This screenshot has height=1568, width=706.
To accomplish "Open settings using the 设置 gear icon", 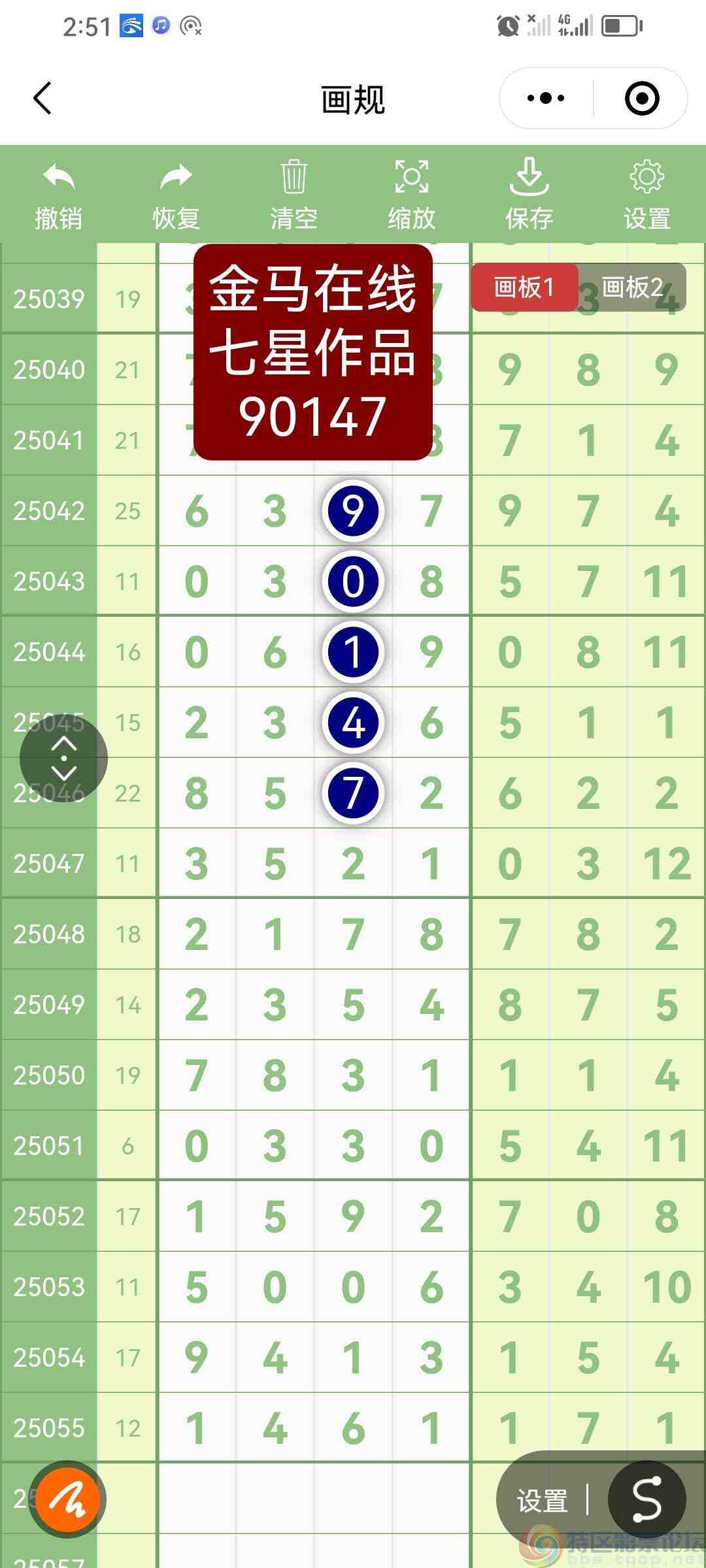I will pos(647,175).
